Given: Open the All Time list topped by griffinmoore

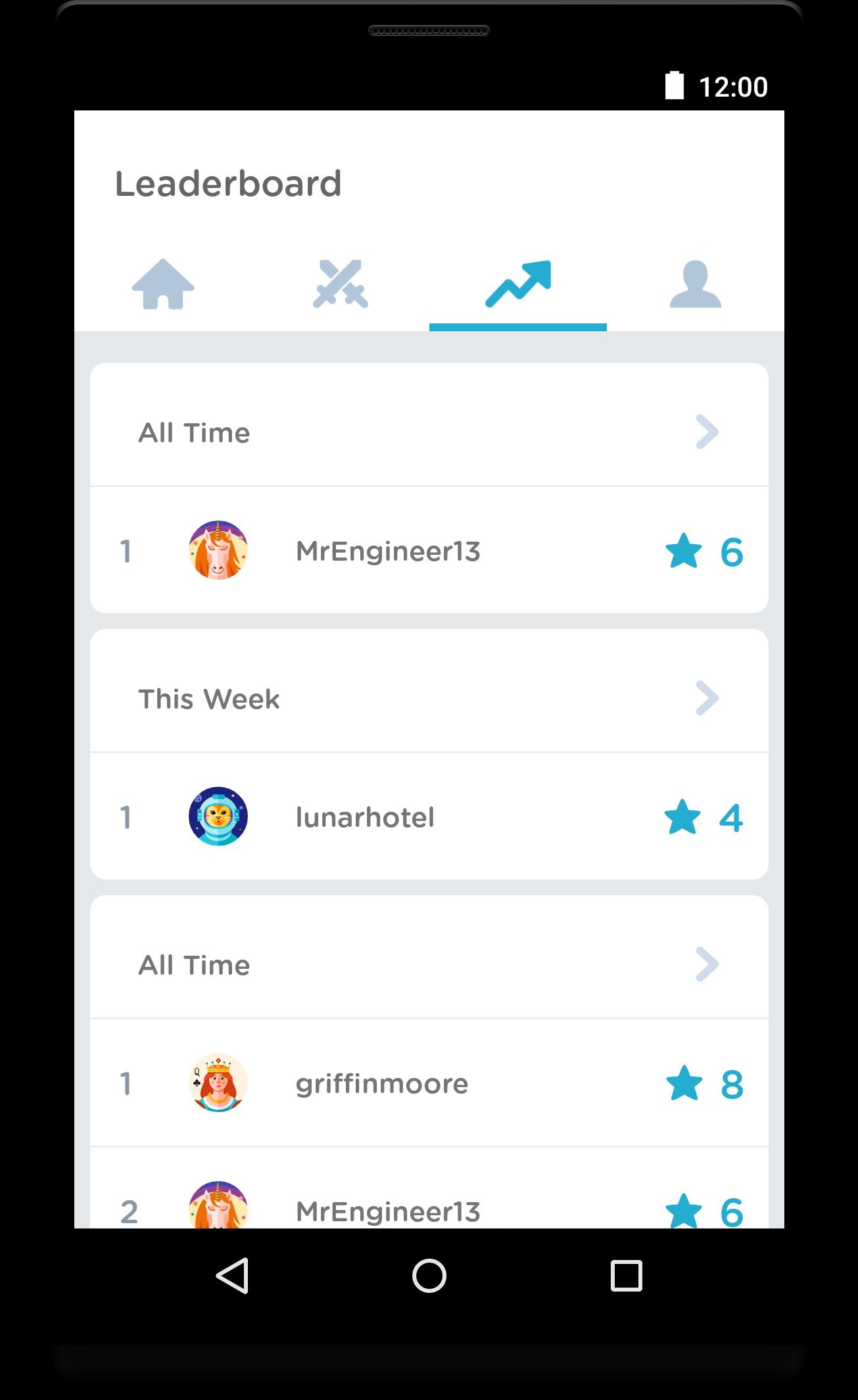Looking at the screenshot, I should click(x=429, y=964).
